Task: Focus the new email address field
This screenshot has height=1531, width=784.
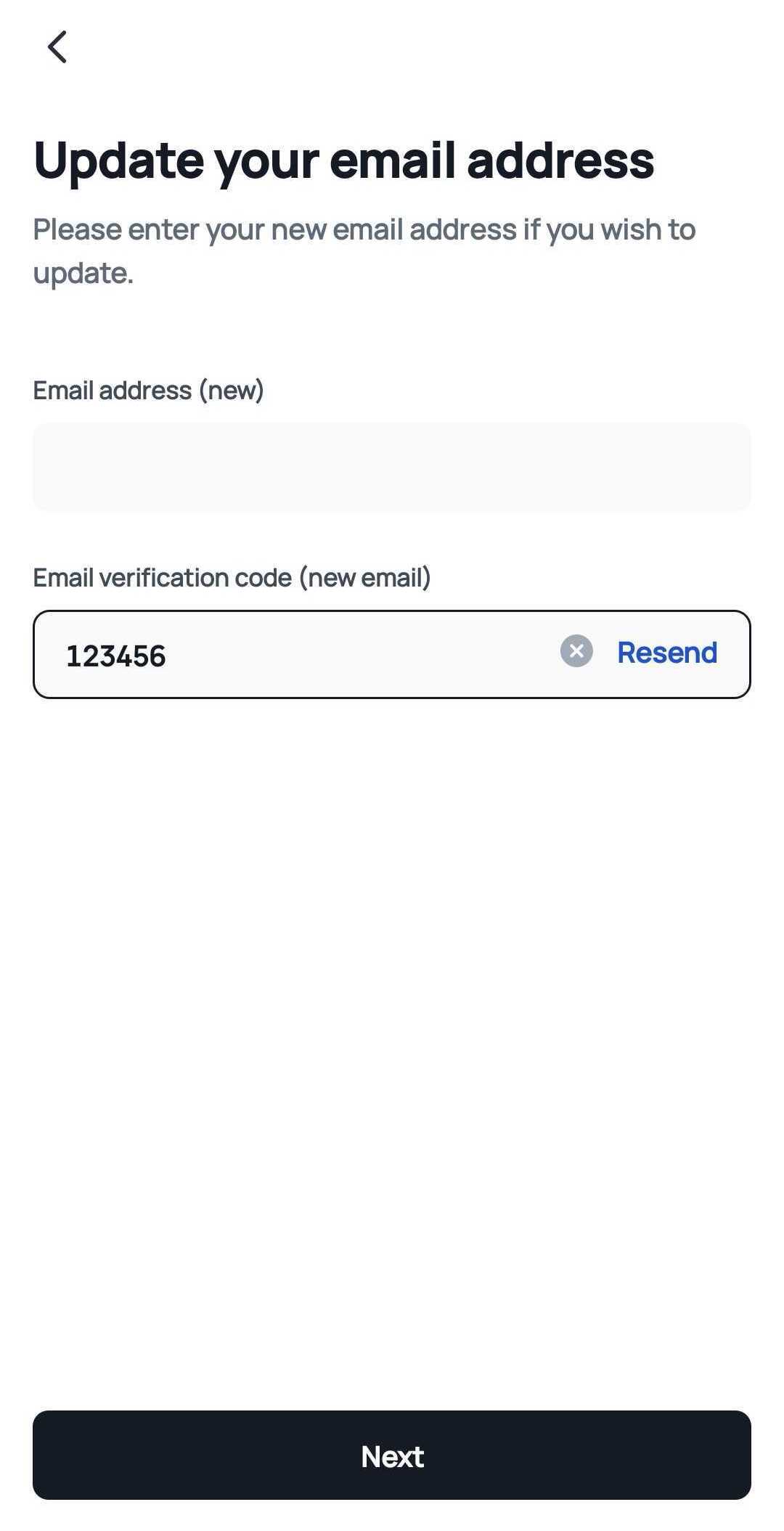Action: [392, 467]
